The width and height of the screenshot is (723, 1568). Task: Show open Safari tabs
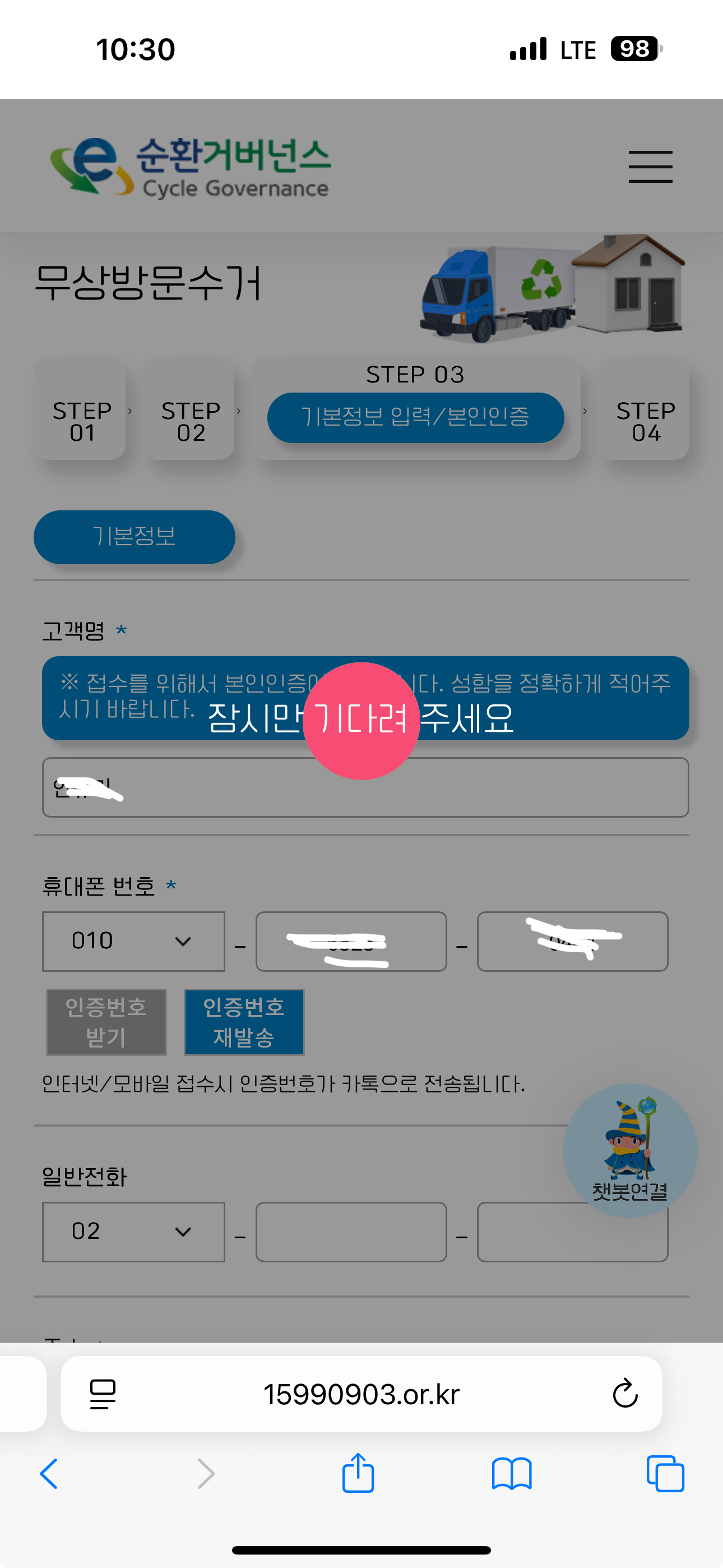665,1474
